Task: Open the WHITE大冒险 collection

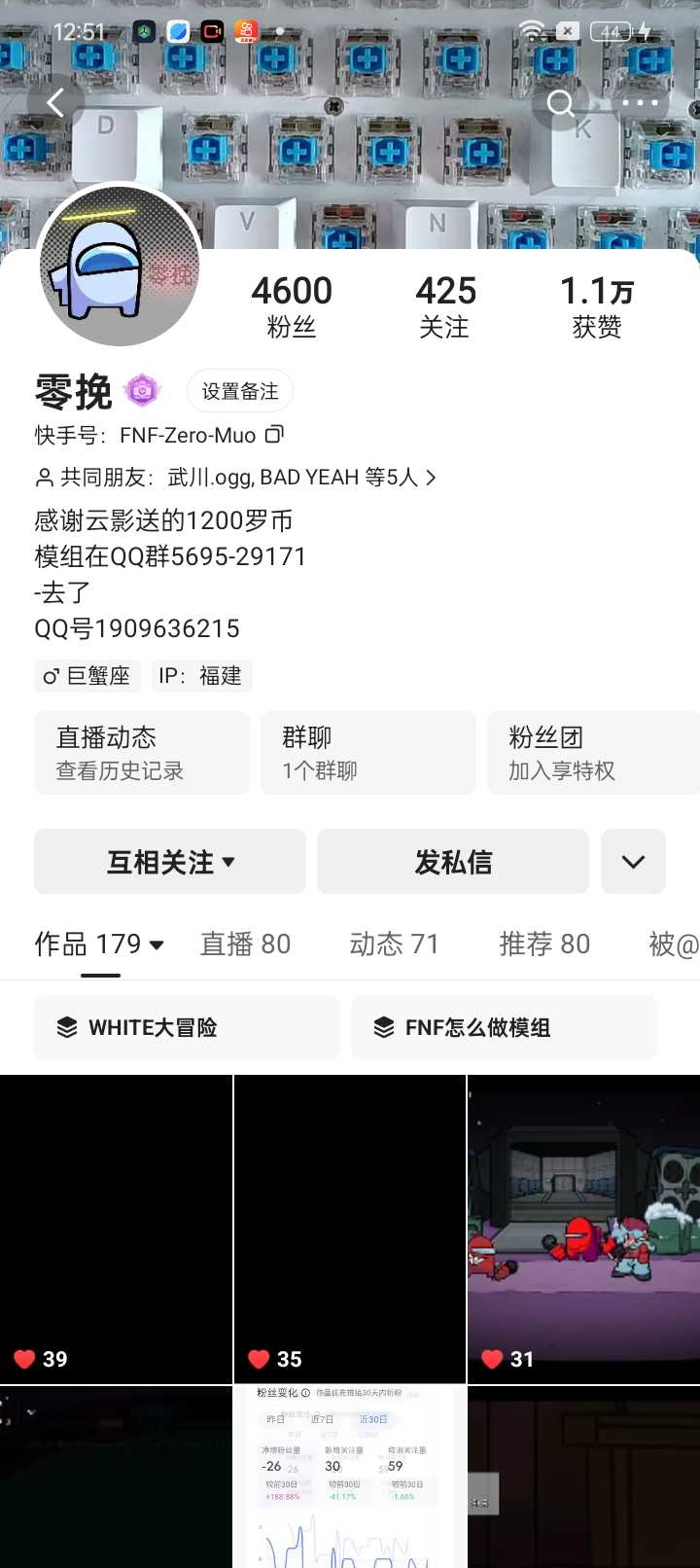Action: pyautogui.click(x=187, y=1027)
